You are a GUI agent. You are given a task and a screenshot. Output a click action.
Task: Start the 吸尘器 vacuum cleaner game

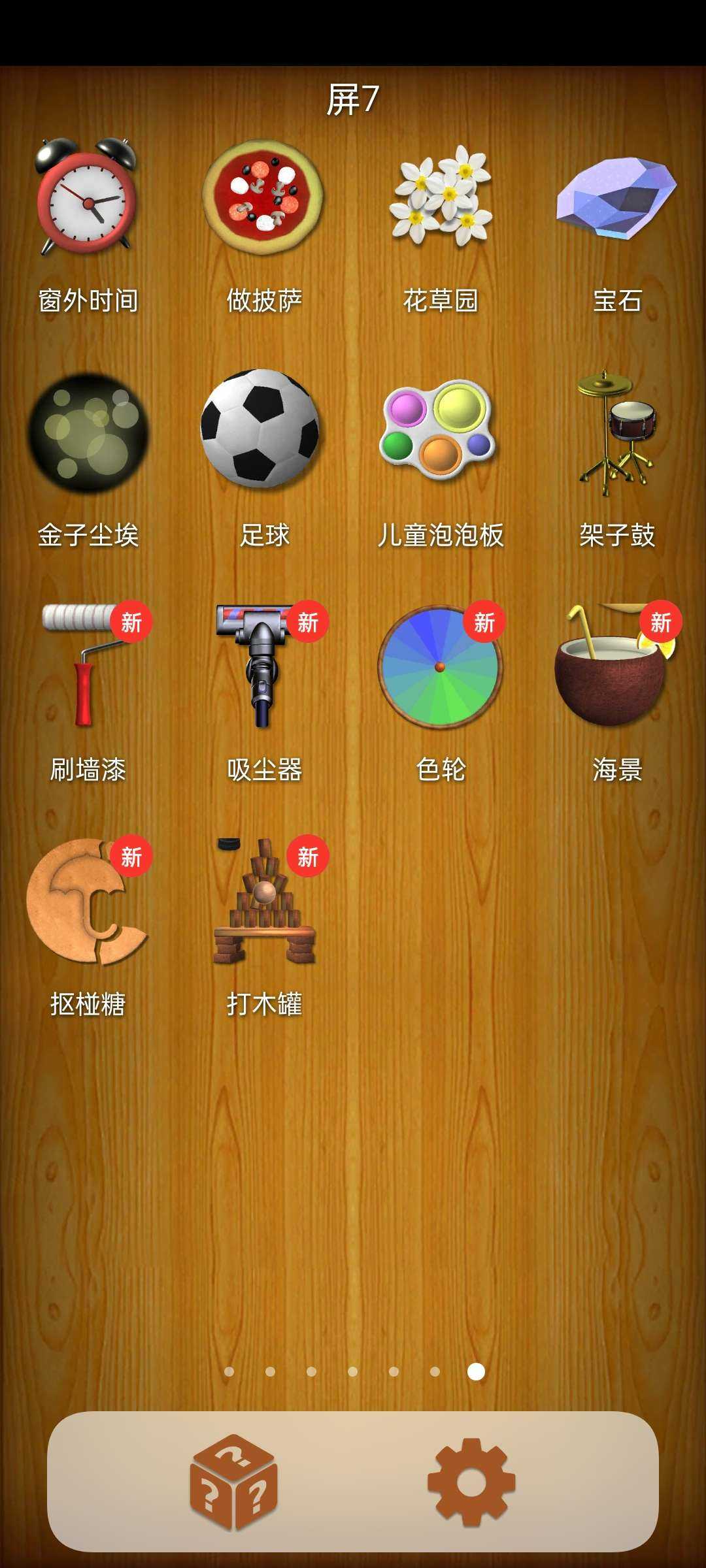pos(263,666)
